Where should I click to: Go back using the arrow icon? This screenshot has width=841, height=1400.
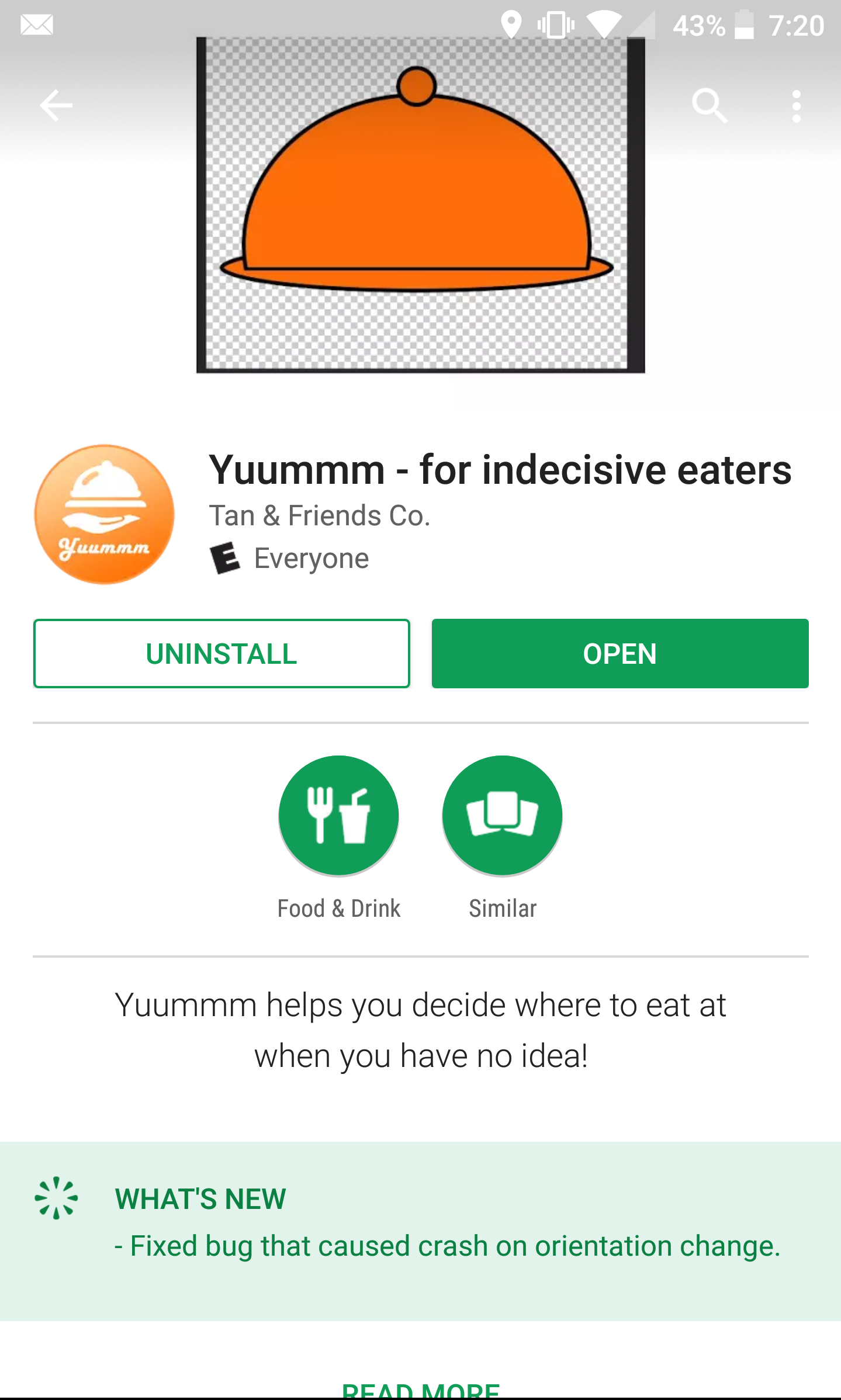pos(56,106)
